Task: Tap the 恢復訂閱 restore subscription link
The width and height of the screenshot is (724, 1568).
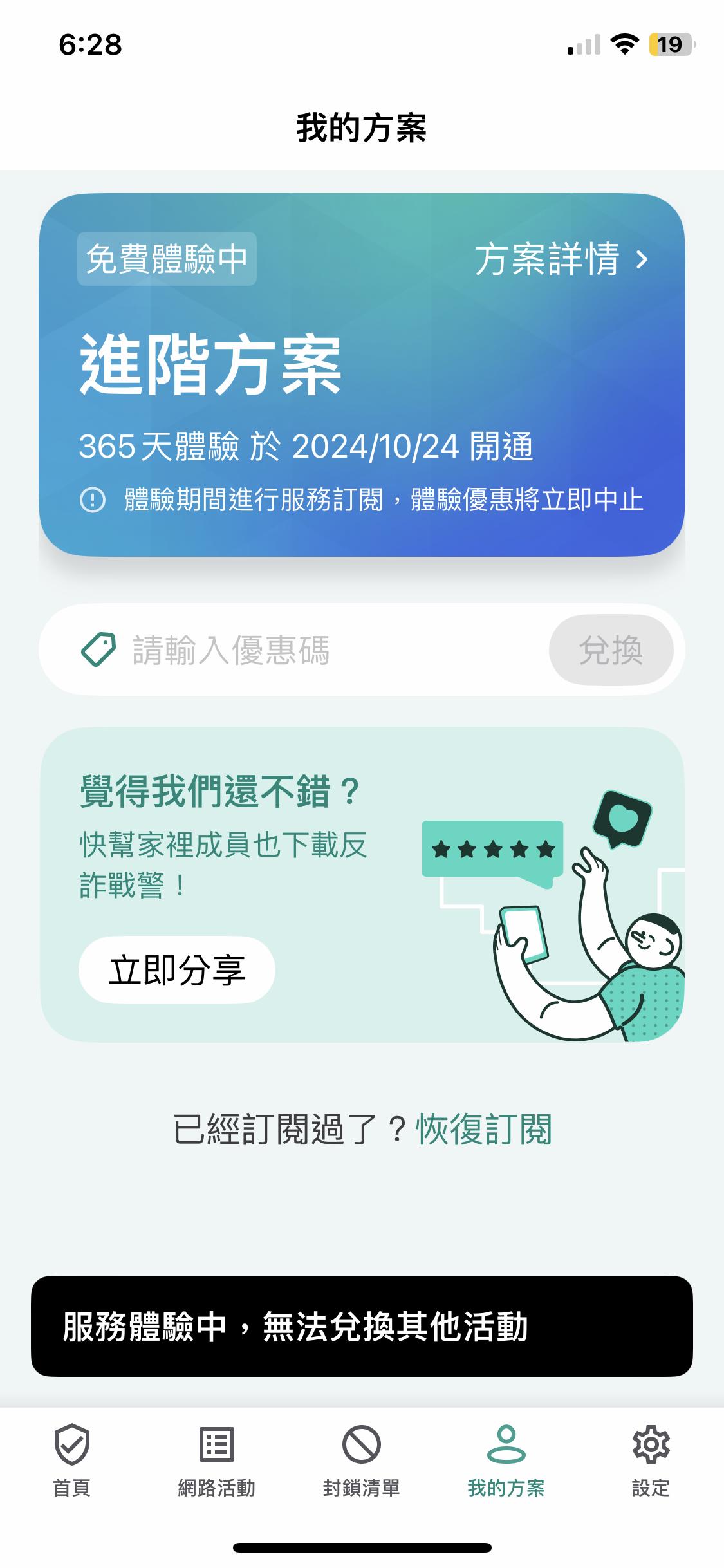Action: (484, 1130)
